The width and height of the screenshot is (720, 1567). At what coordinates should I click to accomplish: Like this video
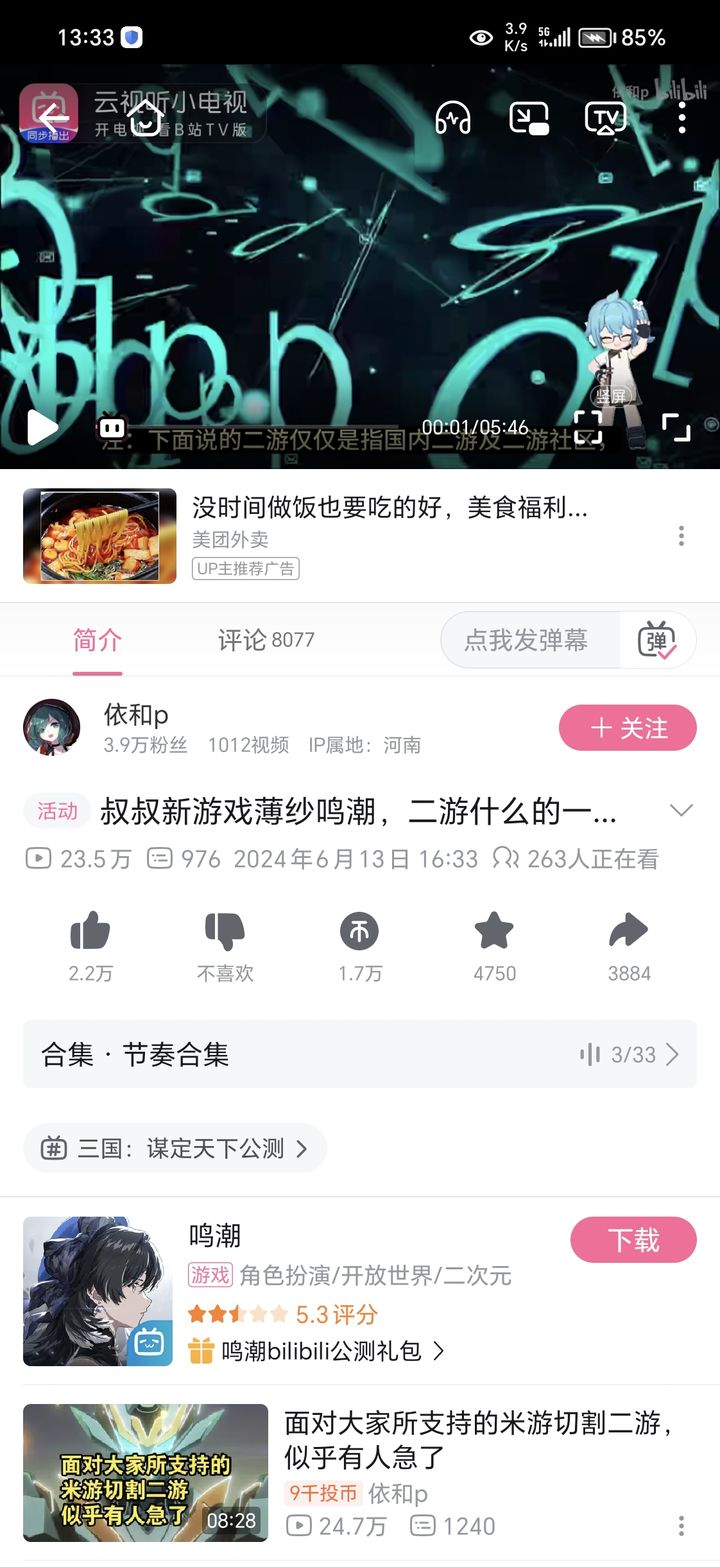click(90, 932)
